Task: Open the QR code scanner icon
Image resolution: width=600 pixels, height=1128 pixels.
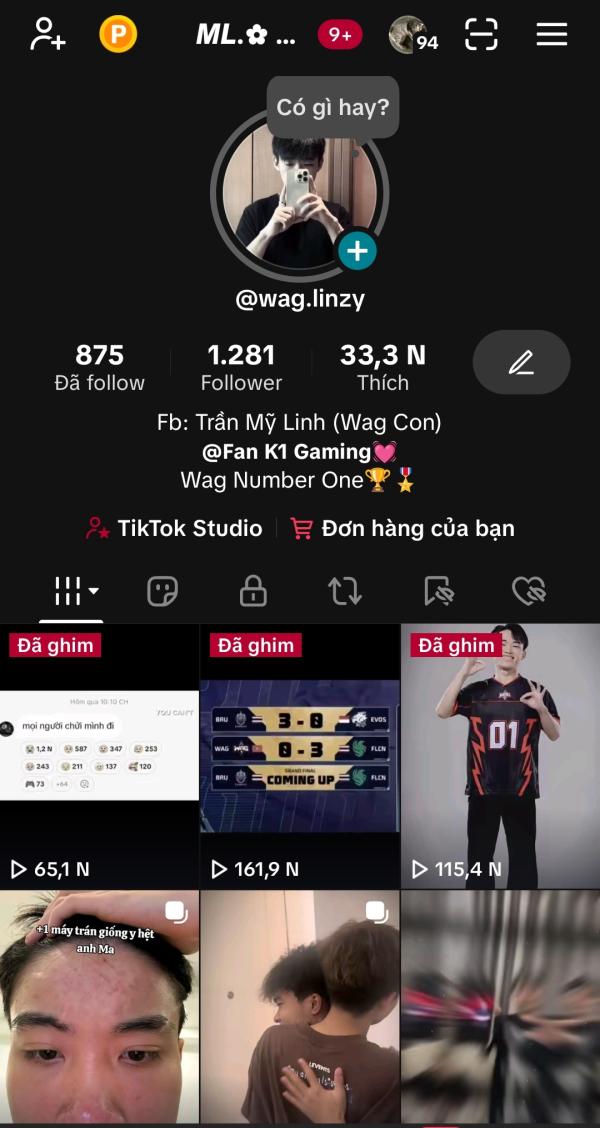Action: (481, 35)
